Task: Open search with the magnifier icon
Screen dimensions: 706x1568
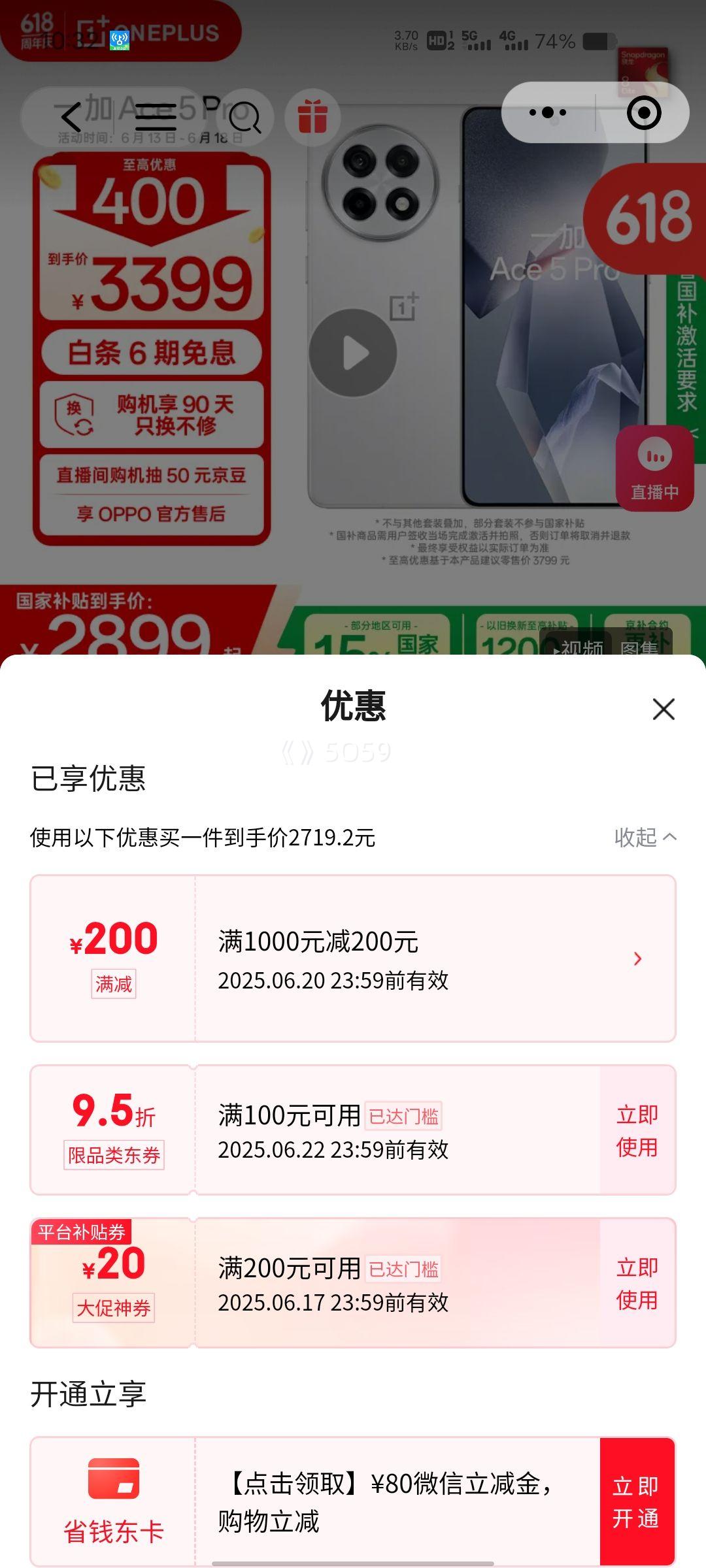Action: tap(245, 118)
